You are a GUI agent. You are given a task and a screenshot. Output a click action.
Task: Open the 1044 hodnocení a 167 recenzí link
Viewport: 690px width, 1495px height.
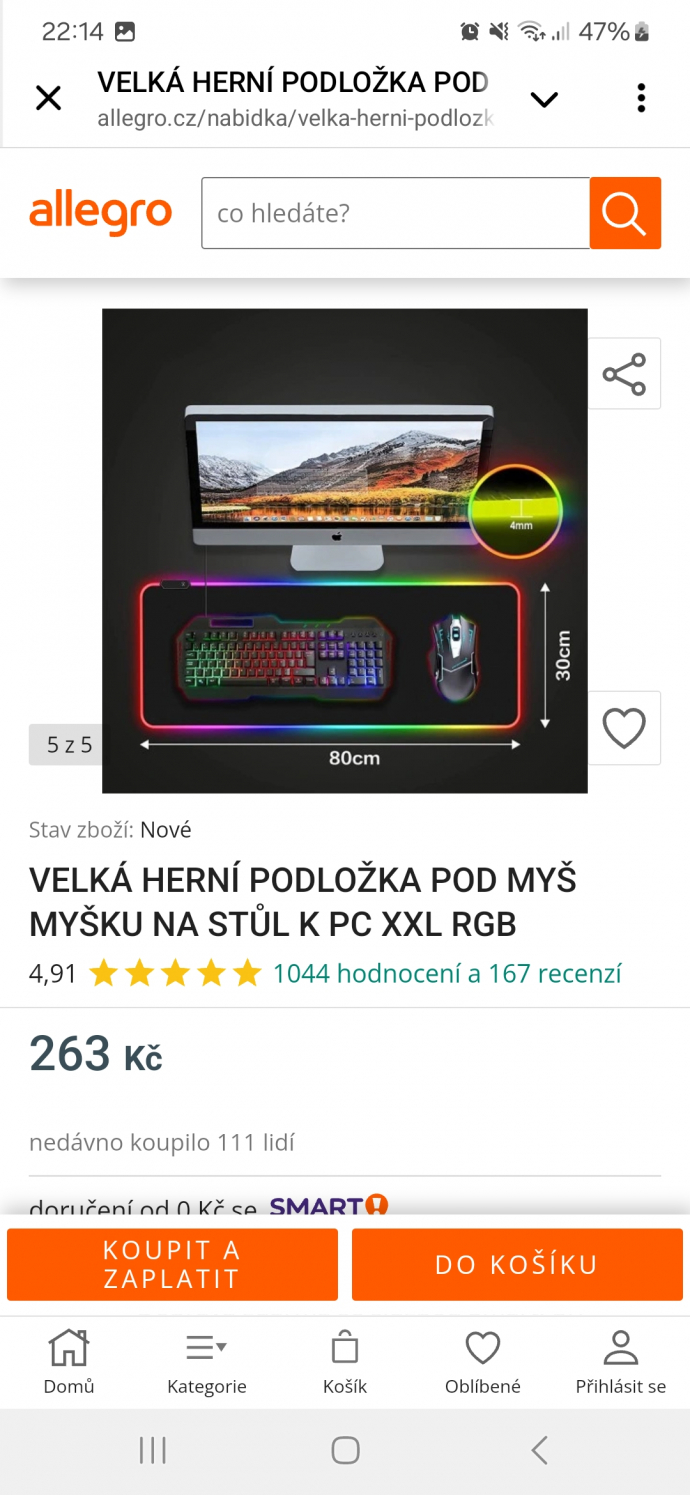[447, 973]
